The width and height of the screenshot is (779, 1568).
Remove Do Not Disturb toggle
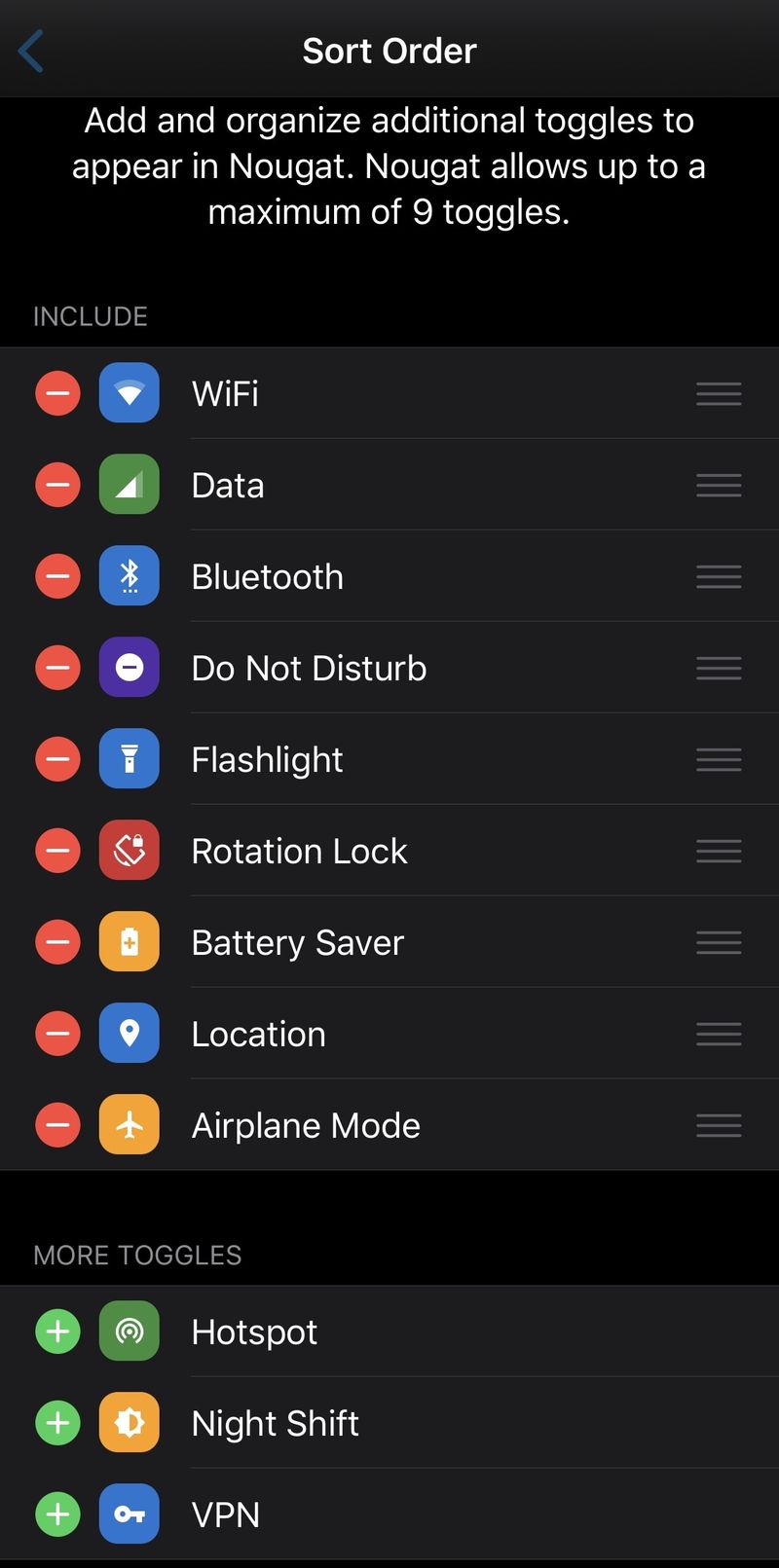tap(58, 668)
